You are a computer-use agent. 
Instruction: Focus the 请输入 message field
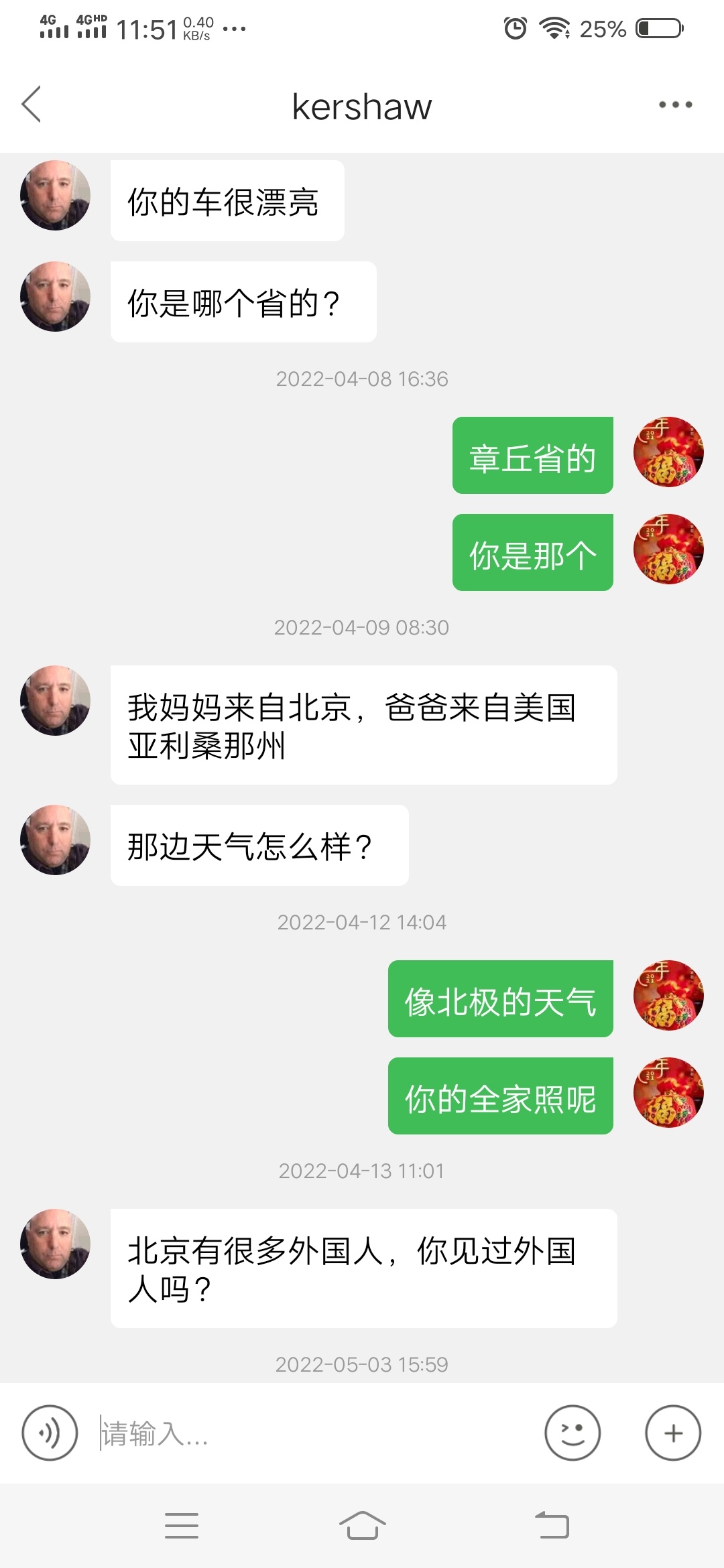[315, 1433]
